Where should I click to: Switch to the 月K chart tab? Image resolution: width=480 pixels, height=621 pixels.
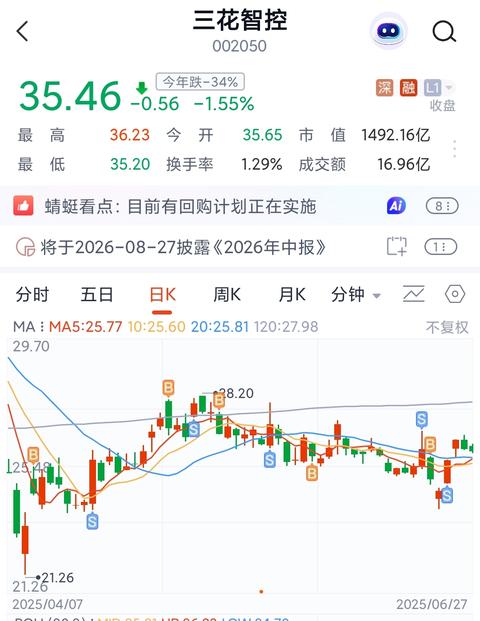292,295
